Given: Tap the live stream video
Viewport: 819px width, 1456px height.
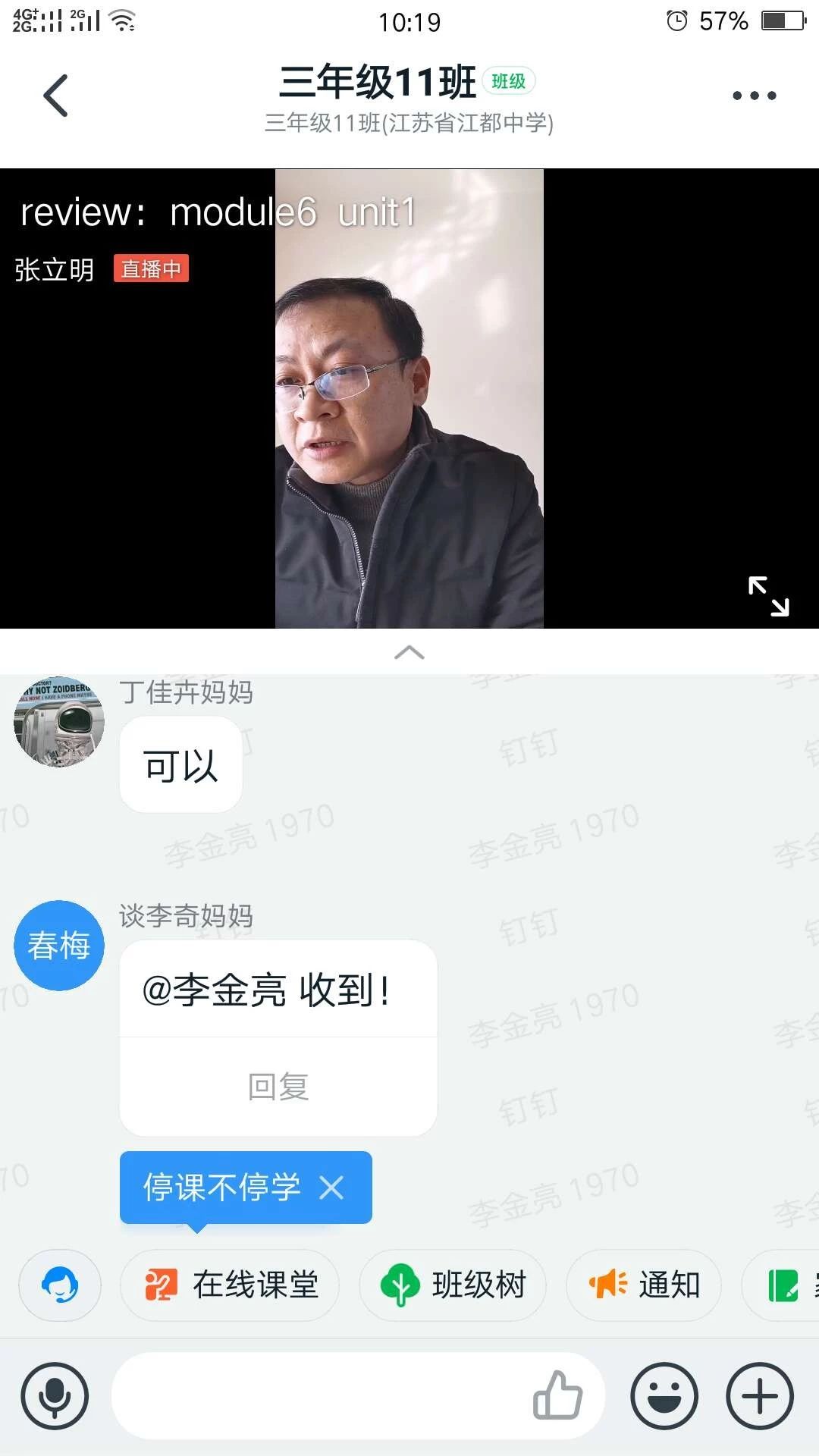Looking at the screenshot, I should click(x=409, y=398).
